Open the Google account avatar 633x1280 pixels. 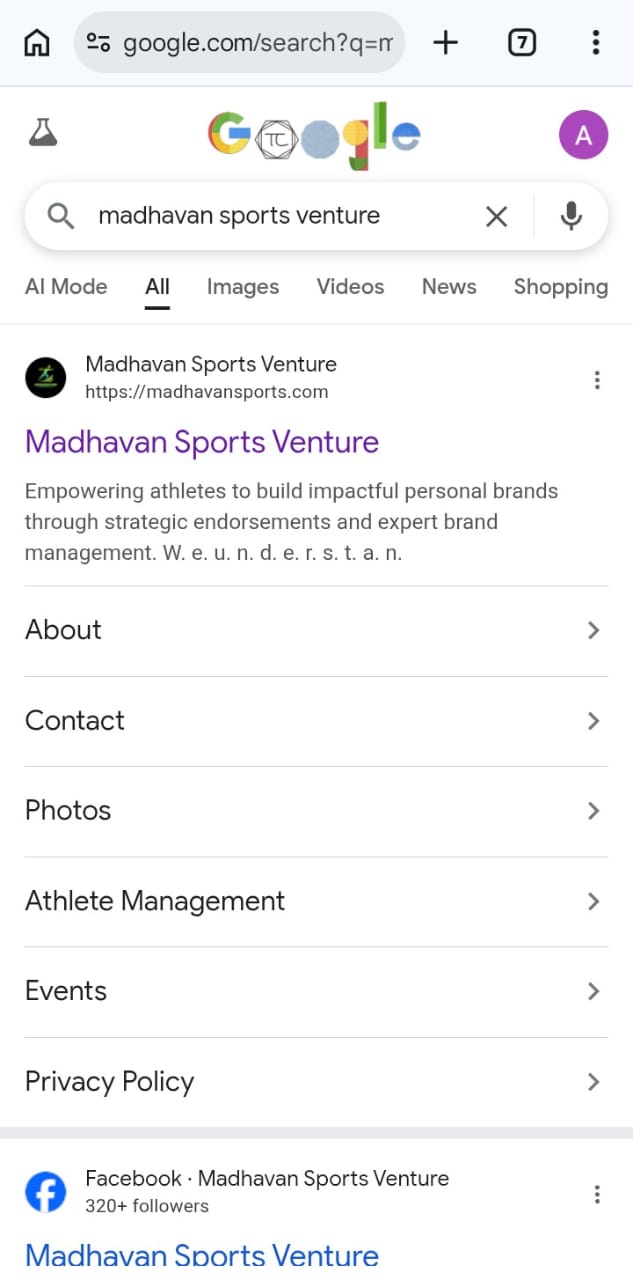583,135
